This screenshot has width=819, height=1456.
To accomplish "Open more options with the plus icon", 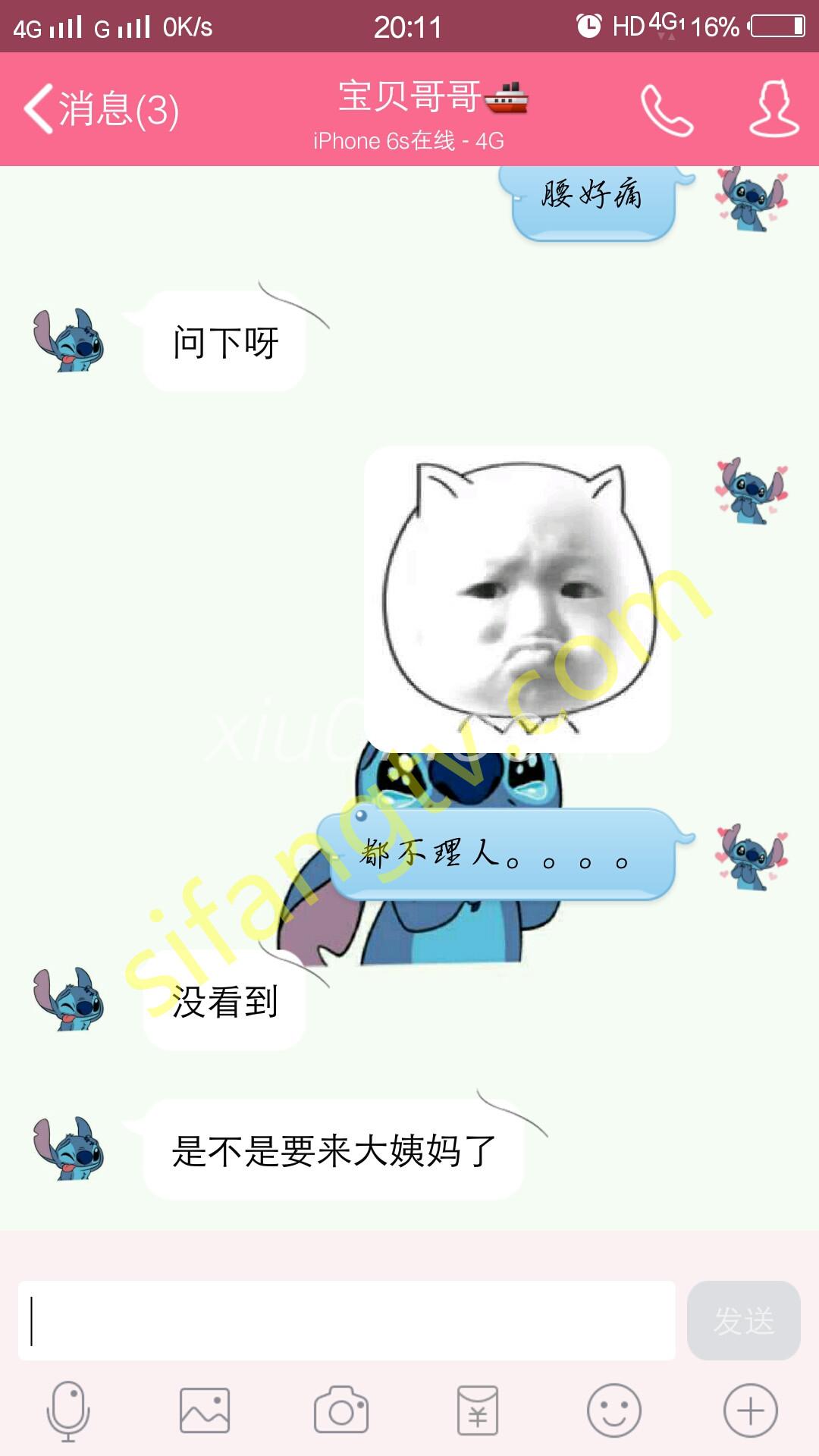I will point(751,1411).
